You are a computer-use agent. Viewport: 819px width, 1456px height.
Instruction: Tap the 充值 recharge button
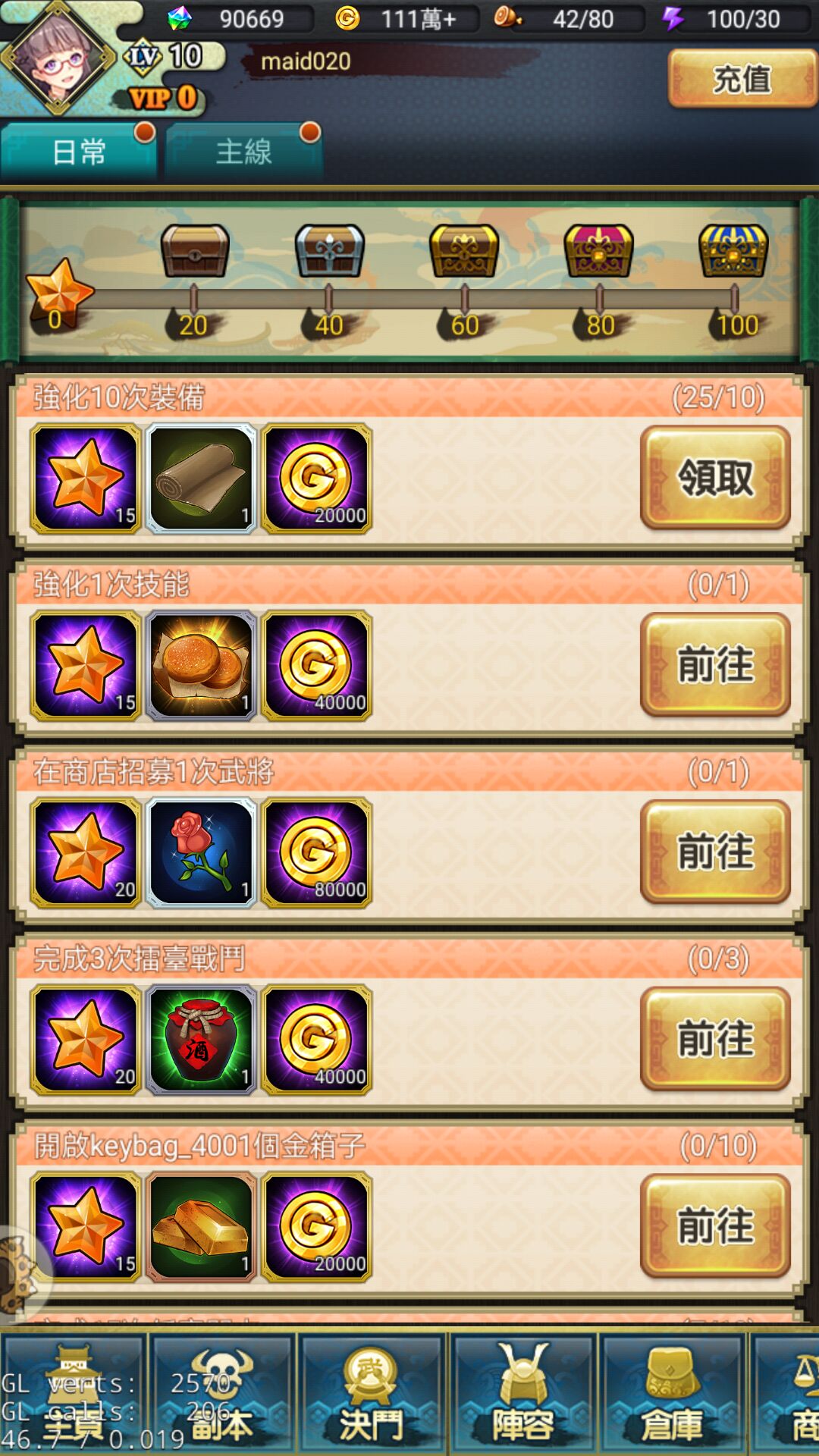[x=742, y=79]
